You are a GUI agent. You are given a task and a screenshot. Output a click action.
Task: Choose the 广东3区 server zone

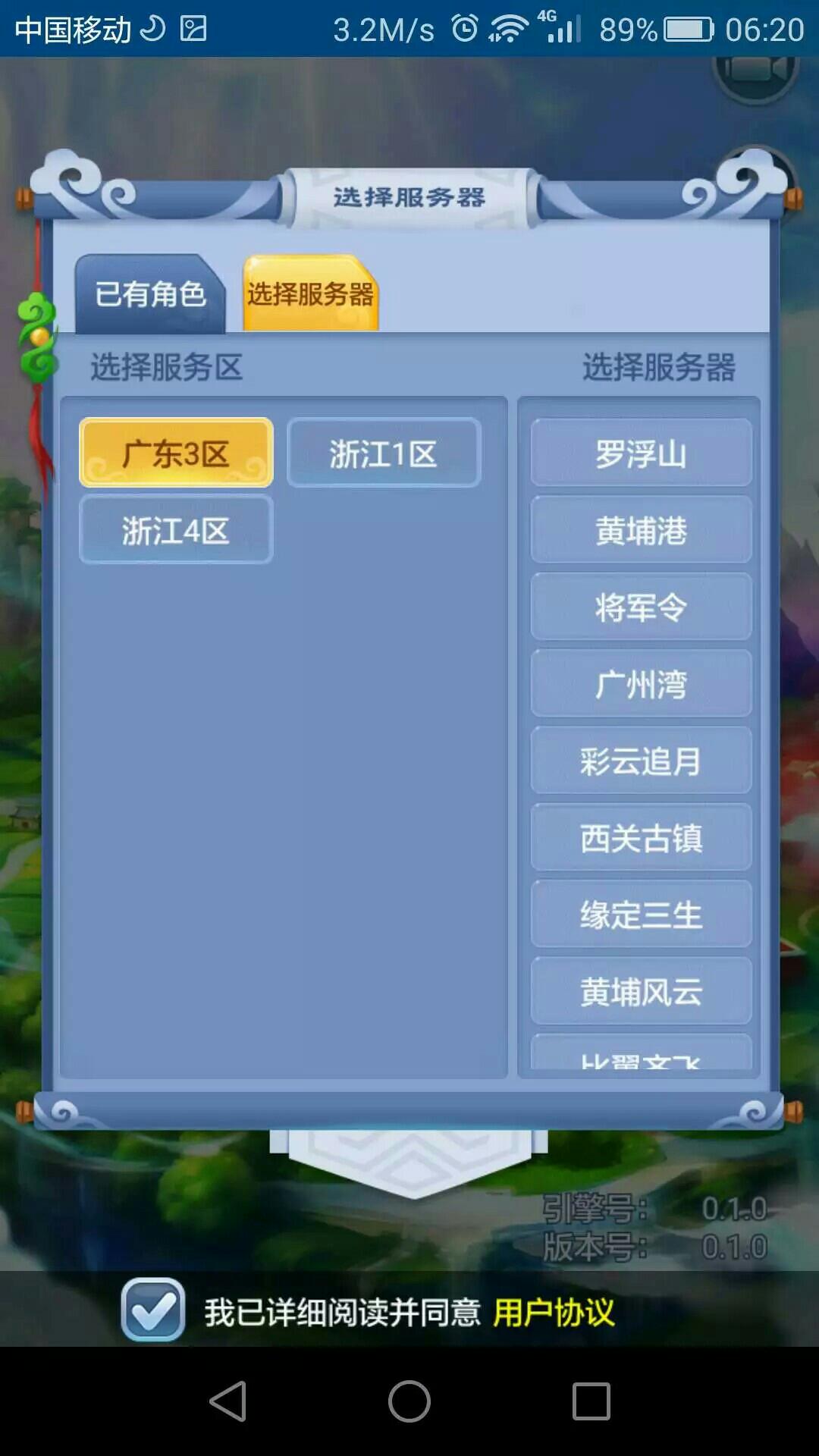(176, 453)
